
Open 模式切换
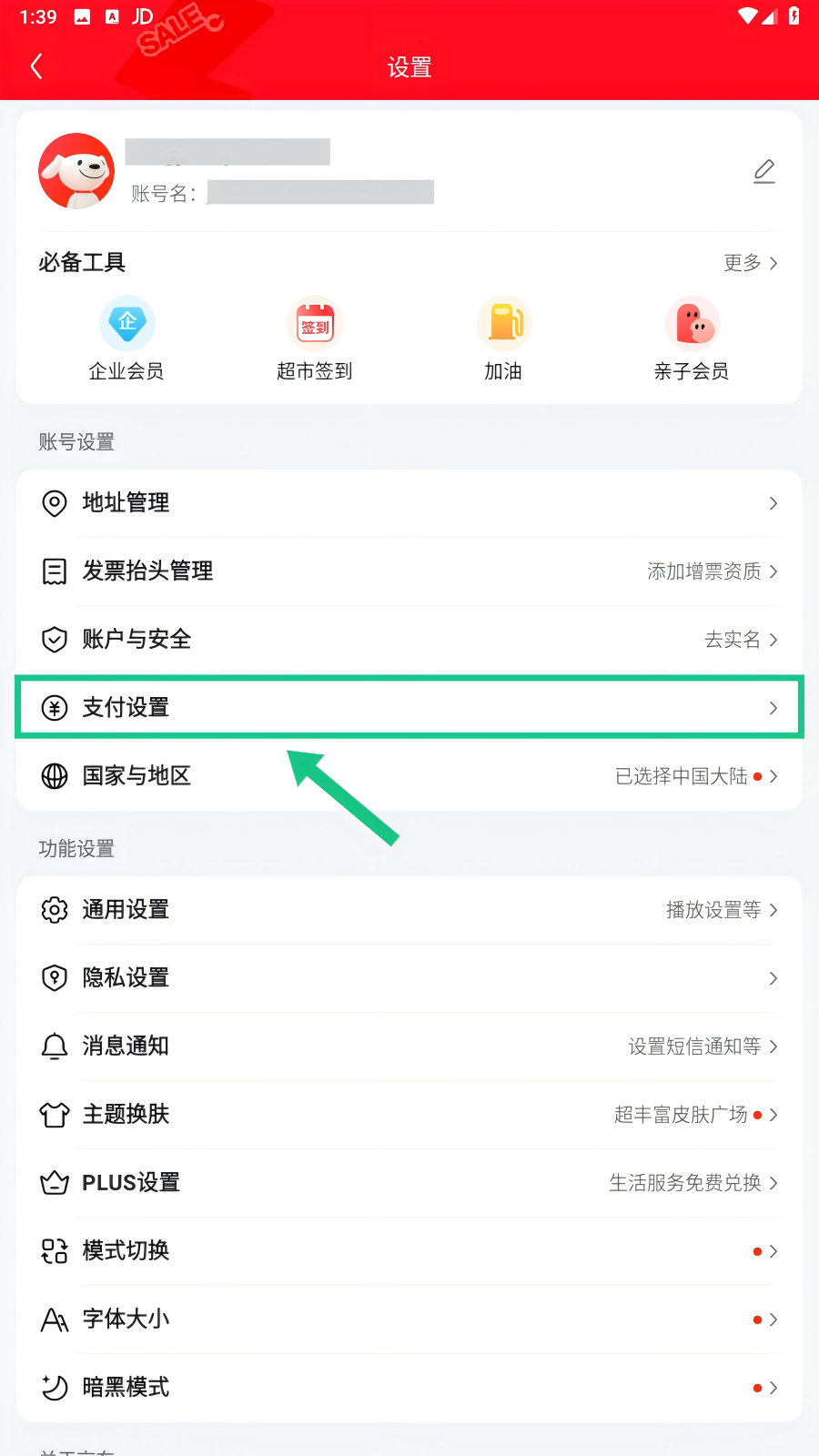click(x=409, y=1251)
